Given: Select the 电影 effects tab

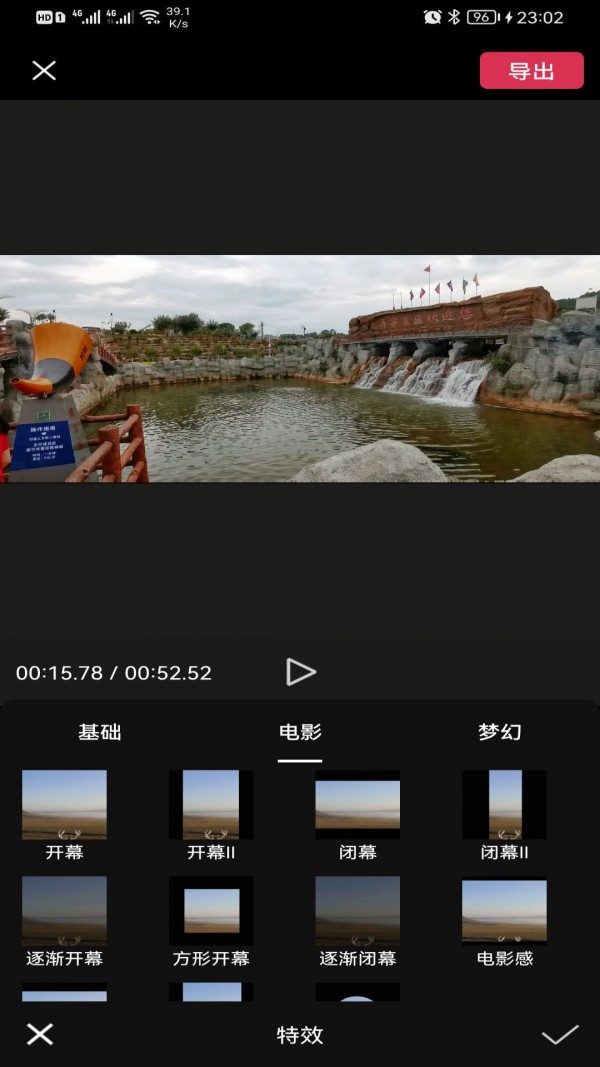Looking at the screenshot, I should [x=300, y=732].
